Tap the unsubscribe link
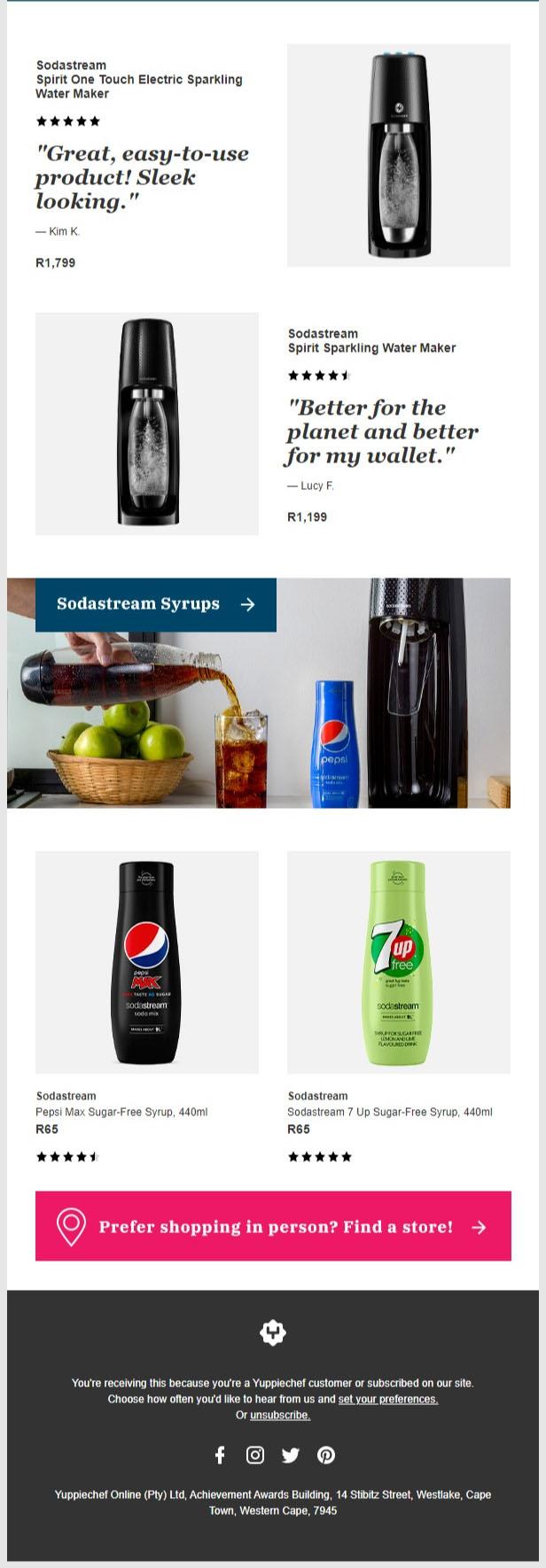 tap(280, 1415)
